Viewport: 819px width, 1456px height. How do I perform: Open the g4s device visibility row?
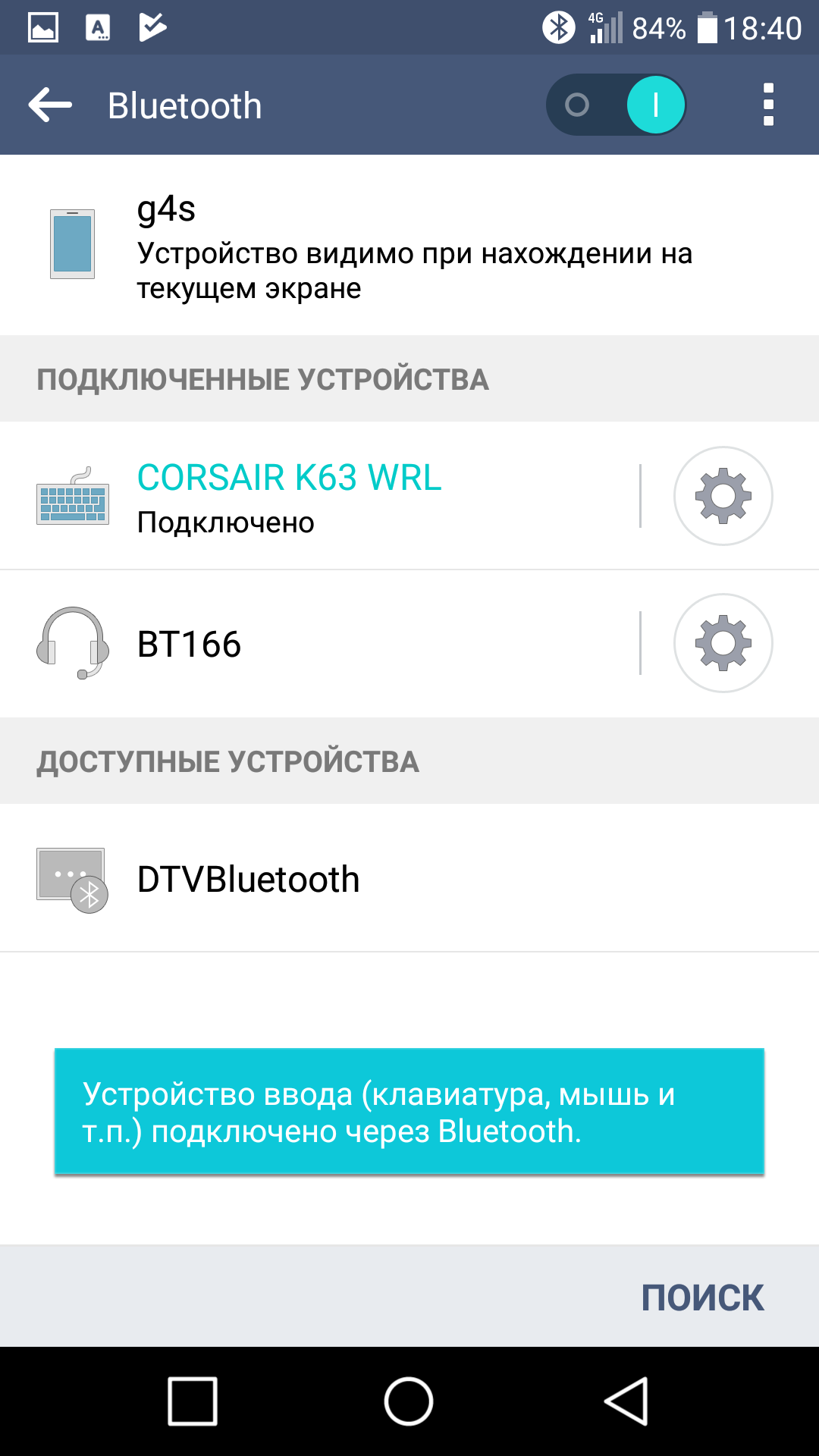409,245
